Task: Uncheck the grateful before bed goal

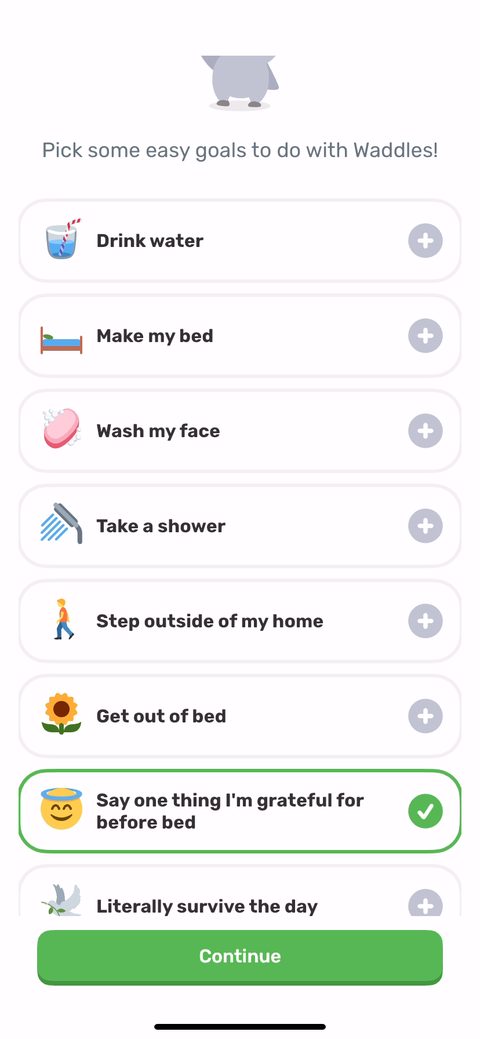Action: [x=425, y=811]
